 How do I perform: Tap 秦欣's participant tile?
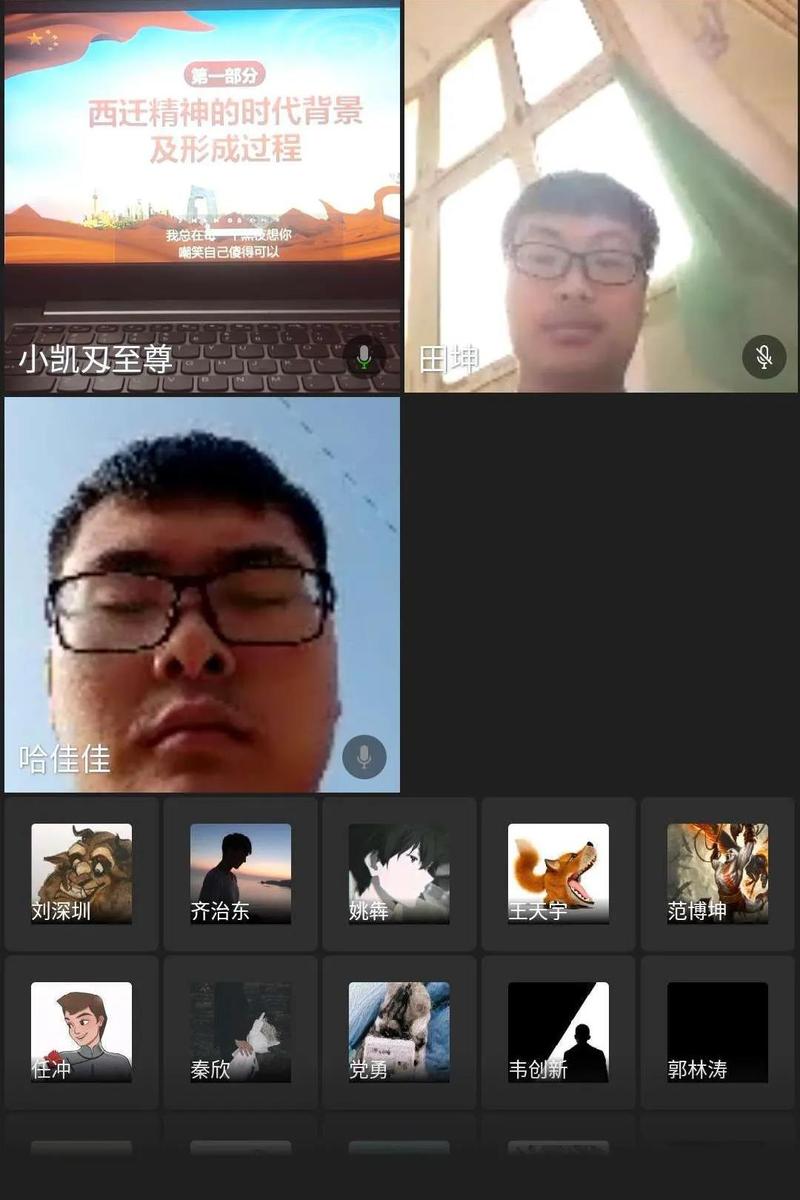tap(240, 1031)
